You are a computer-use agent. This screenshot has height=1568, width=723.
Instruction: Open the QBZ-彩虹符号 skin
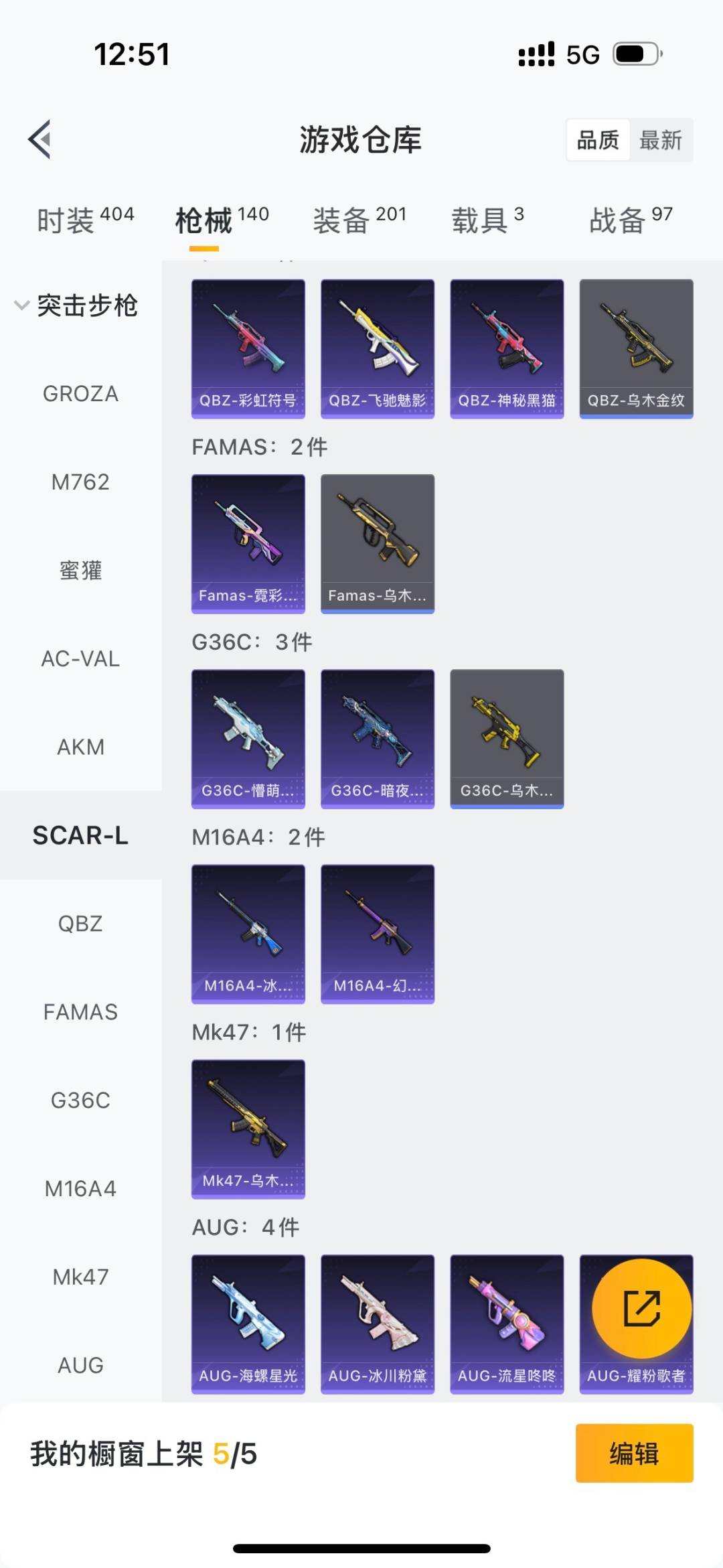point(248,349)
